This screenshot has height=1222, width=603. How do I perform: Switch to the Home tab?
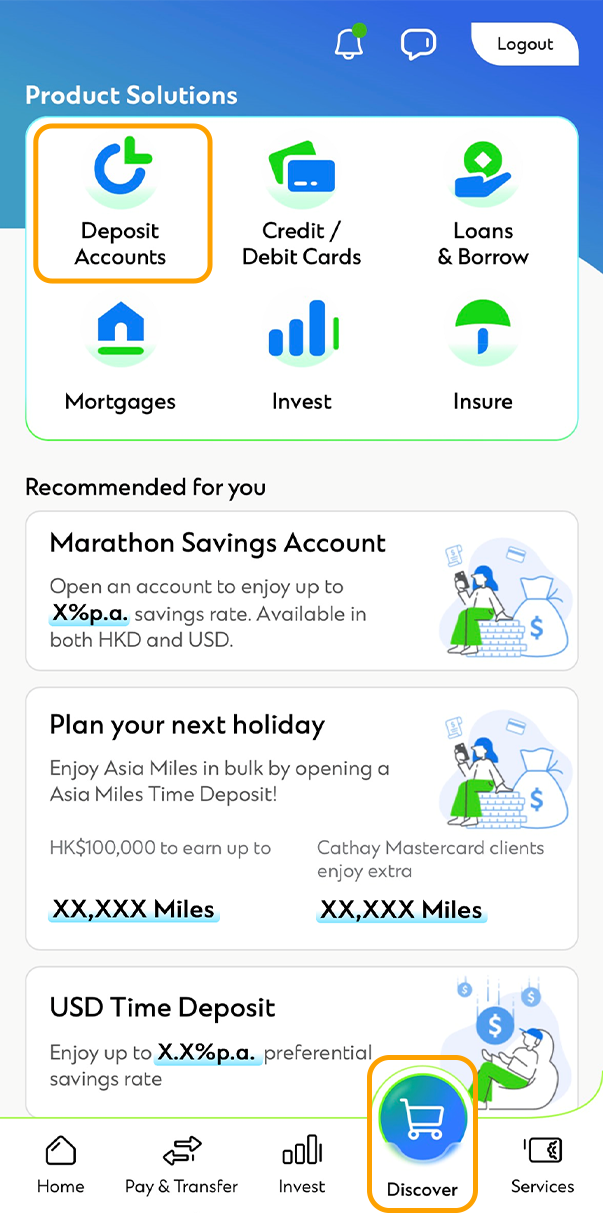(60, 1165)
